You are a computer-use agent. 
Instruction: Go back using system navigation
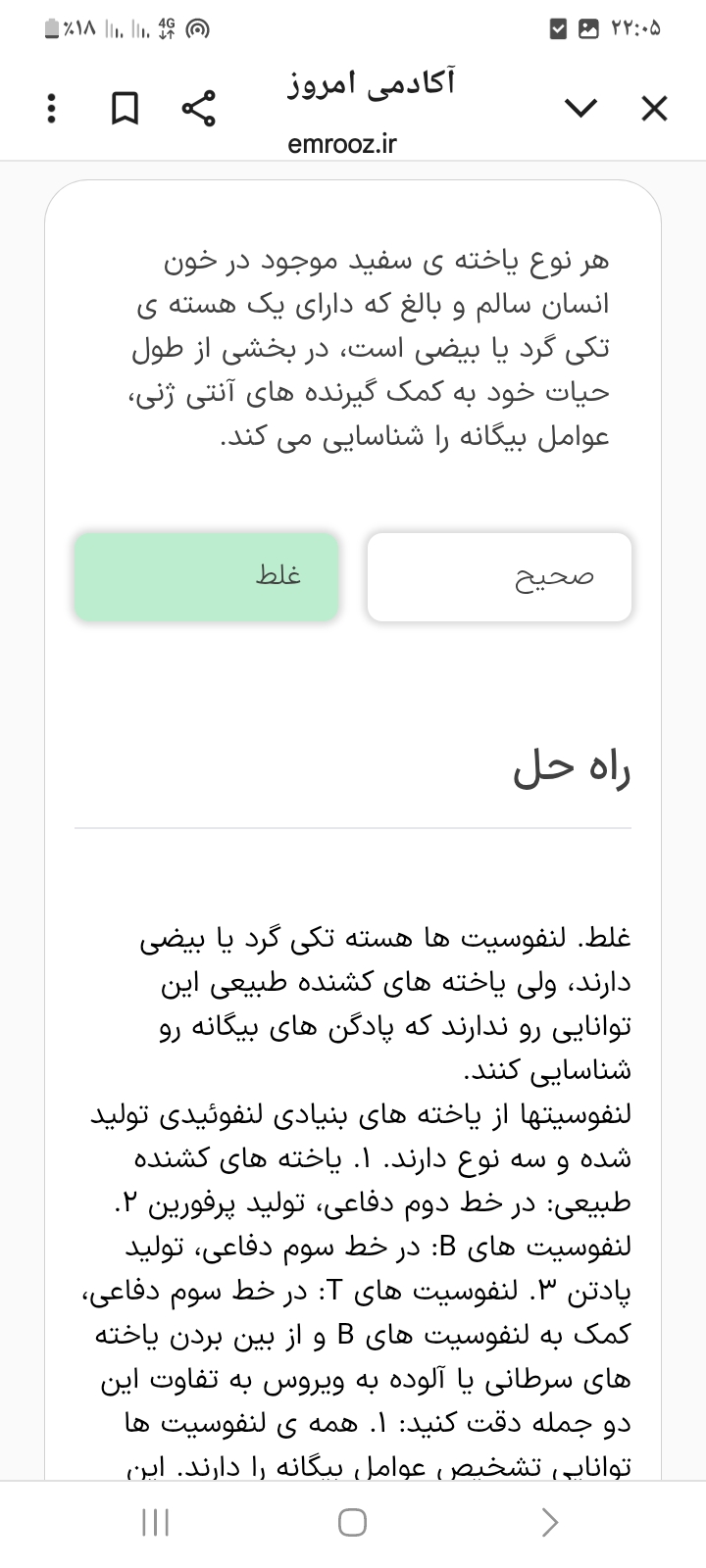pyautogui.click(x=550, y=1522)
